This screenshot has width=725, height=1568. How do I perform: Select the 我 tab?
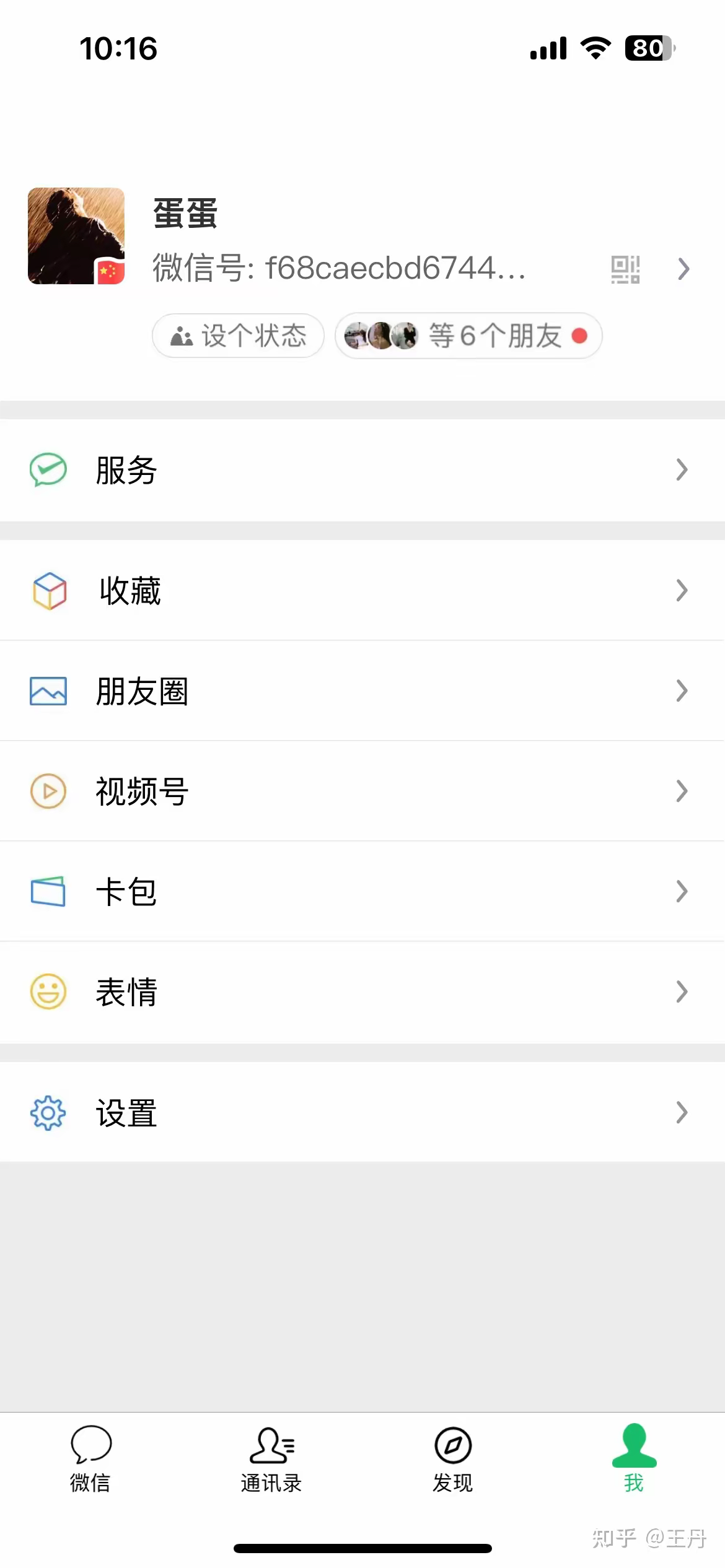pyautogui.click(x=634, y=1459)
